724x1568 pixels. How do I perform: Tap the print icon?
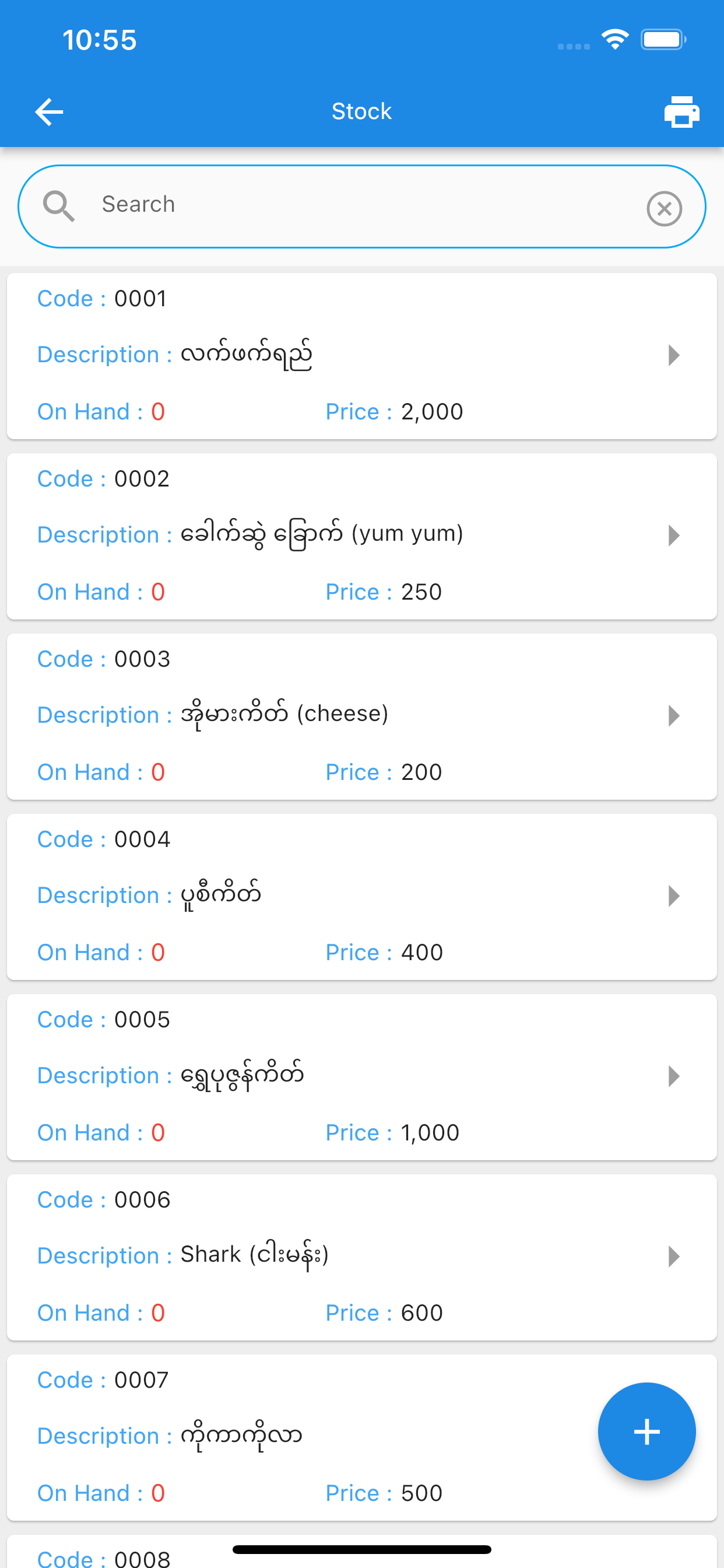pos(681,112)
